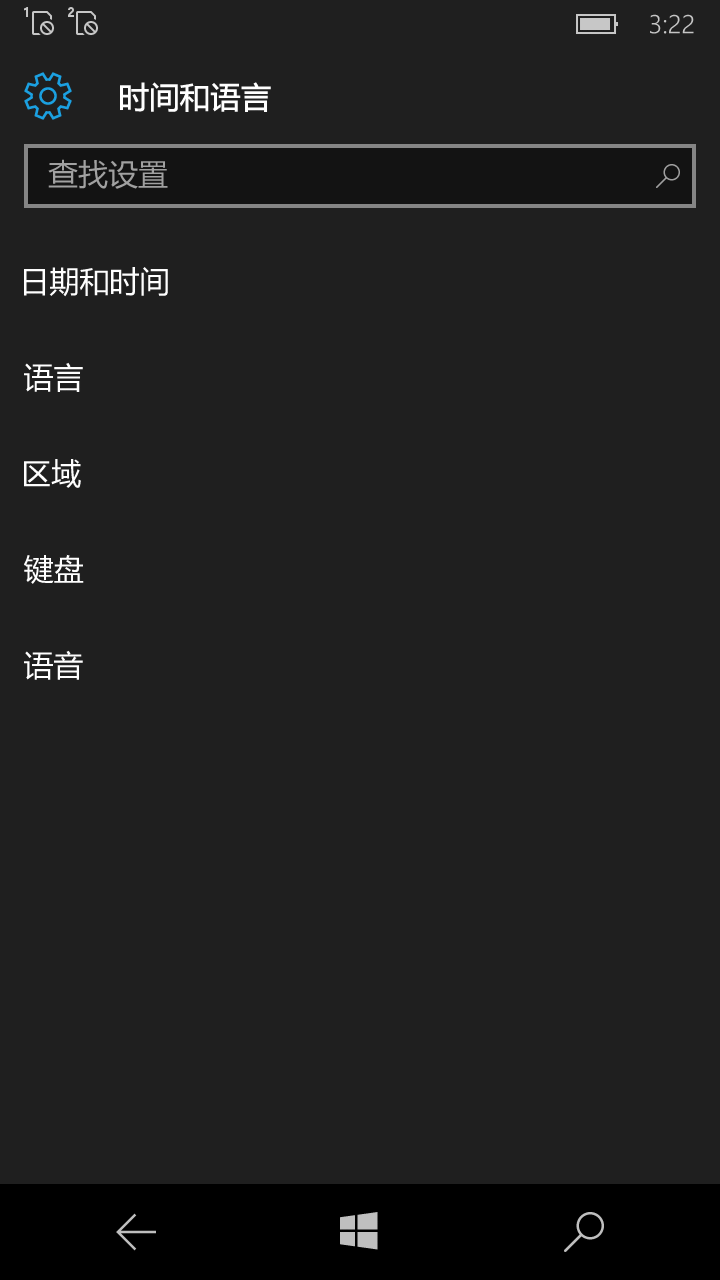
Task: Open the 区域 settings
Action: [52, 474]
